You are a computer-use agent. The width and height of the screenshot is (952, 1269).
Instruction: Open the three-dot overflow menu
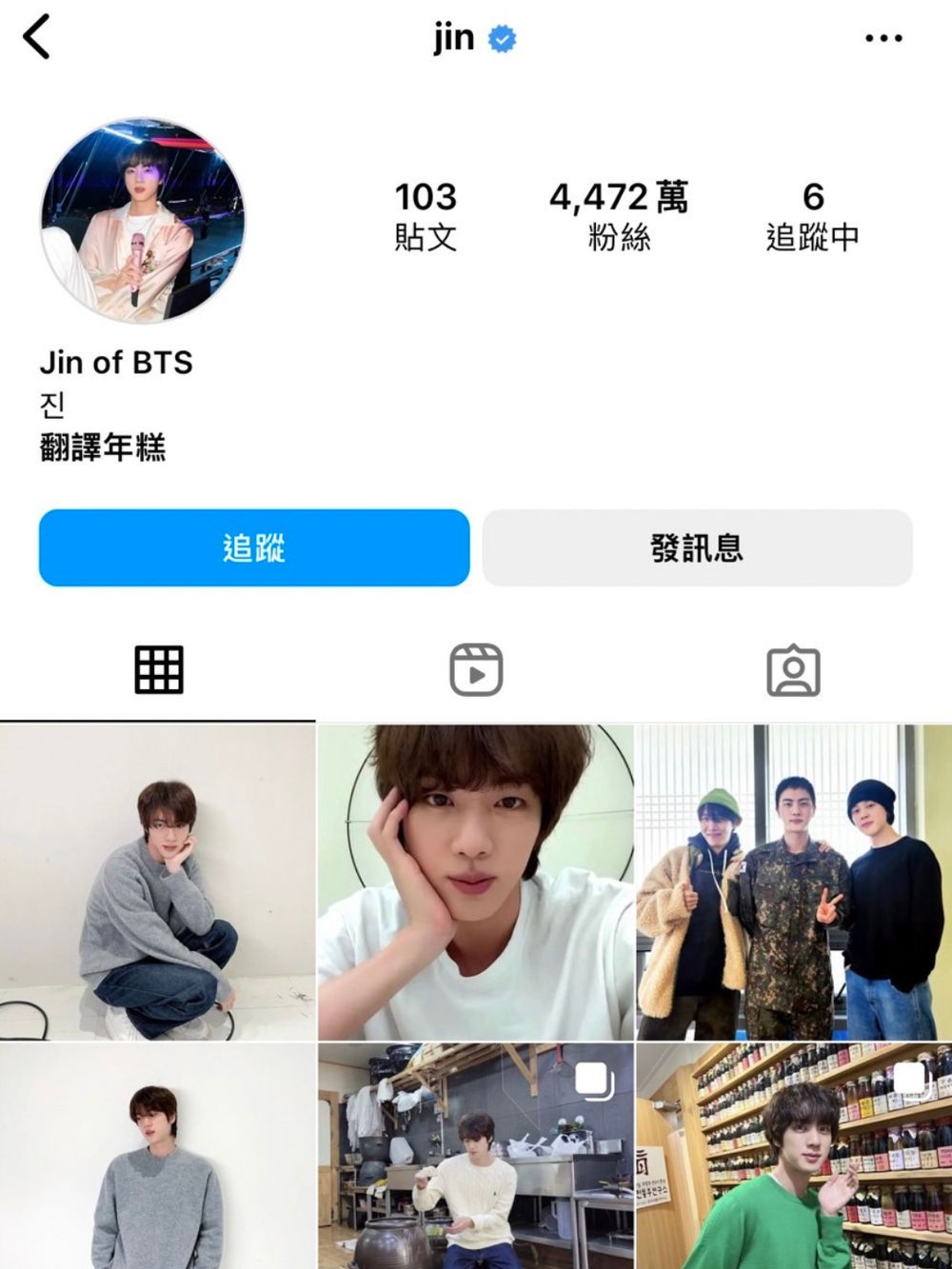[x=883, y=38]
